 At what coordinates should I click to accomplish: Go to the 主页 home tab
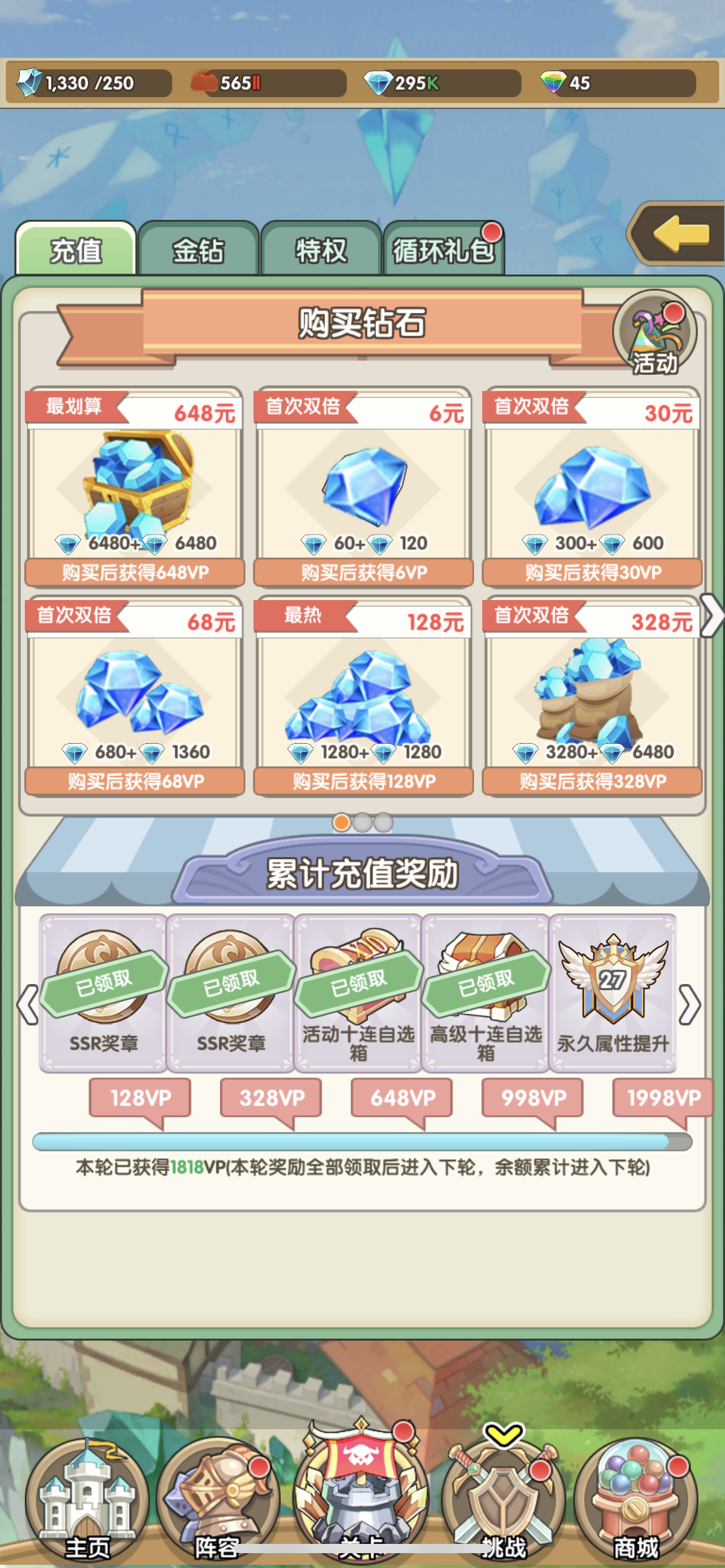tap(87, 1497)
